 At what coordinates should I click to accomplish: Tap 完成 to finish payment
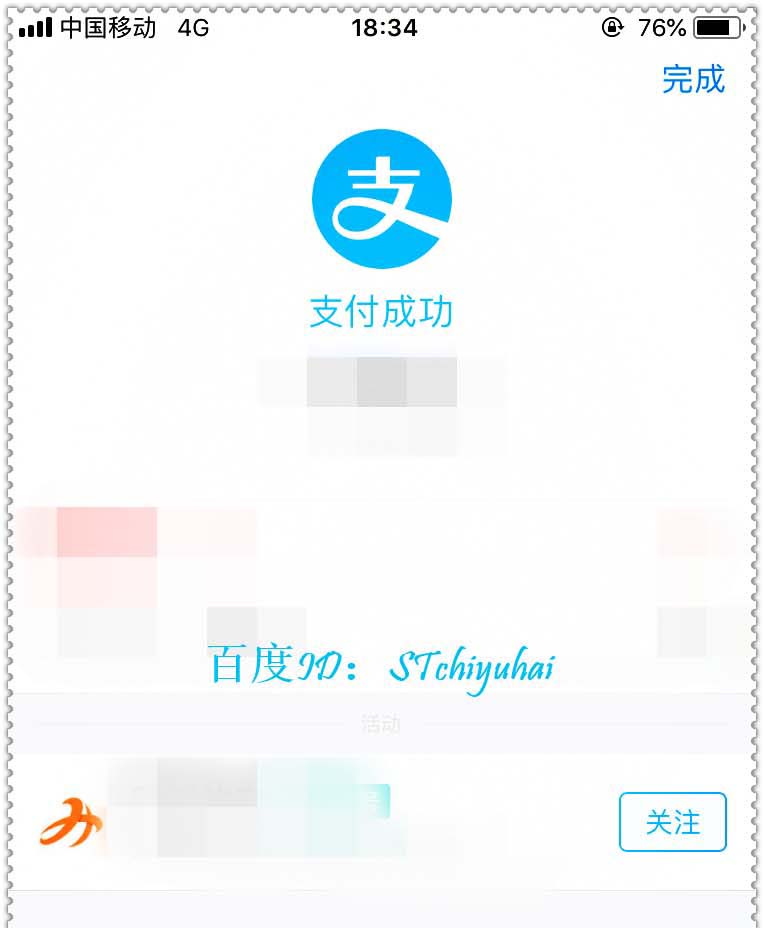692,79
